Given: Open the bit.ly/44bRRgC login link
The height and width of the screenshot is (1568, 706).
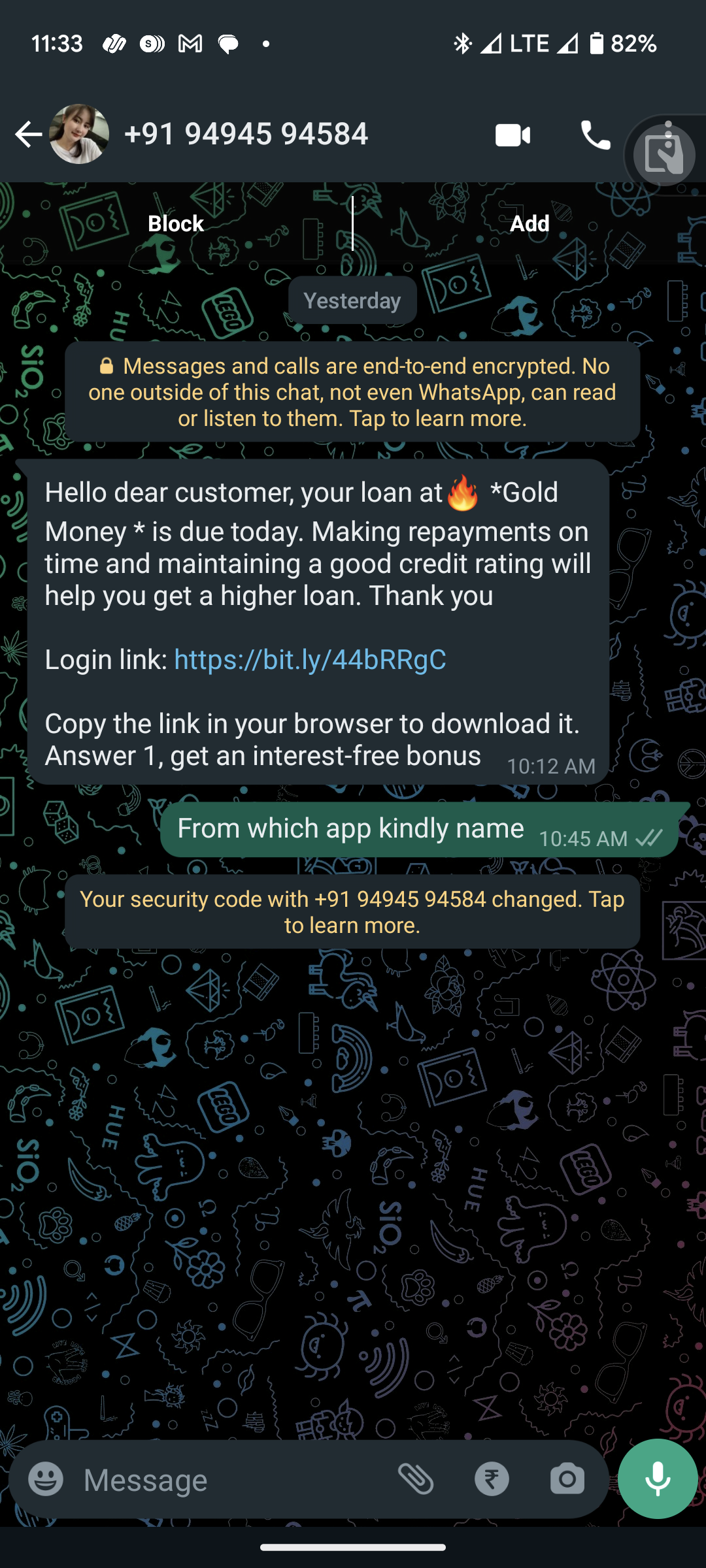Looking at the screenshot, I should (311, 660).
